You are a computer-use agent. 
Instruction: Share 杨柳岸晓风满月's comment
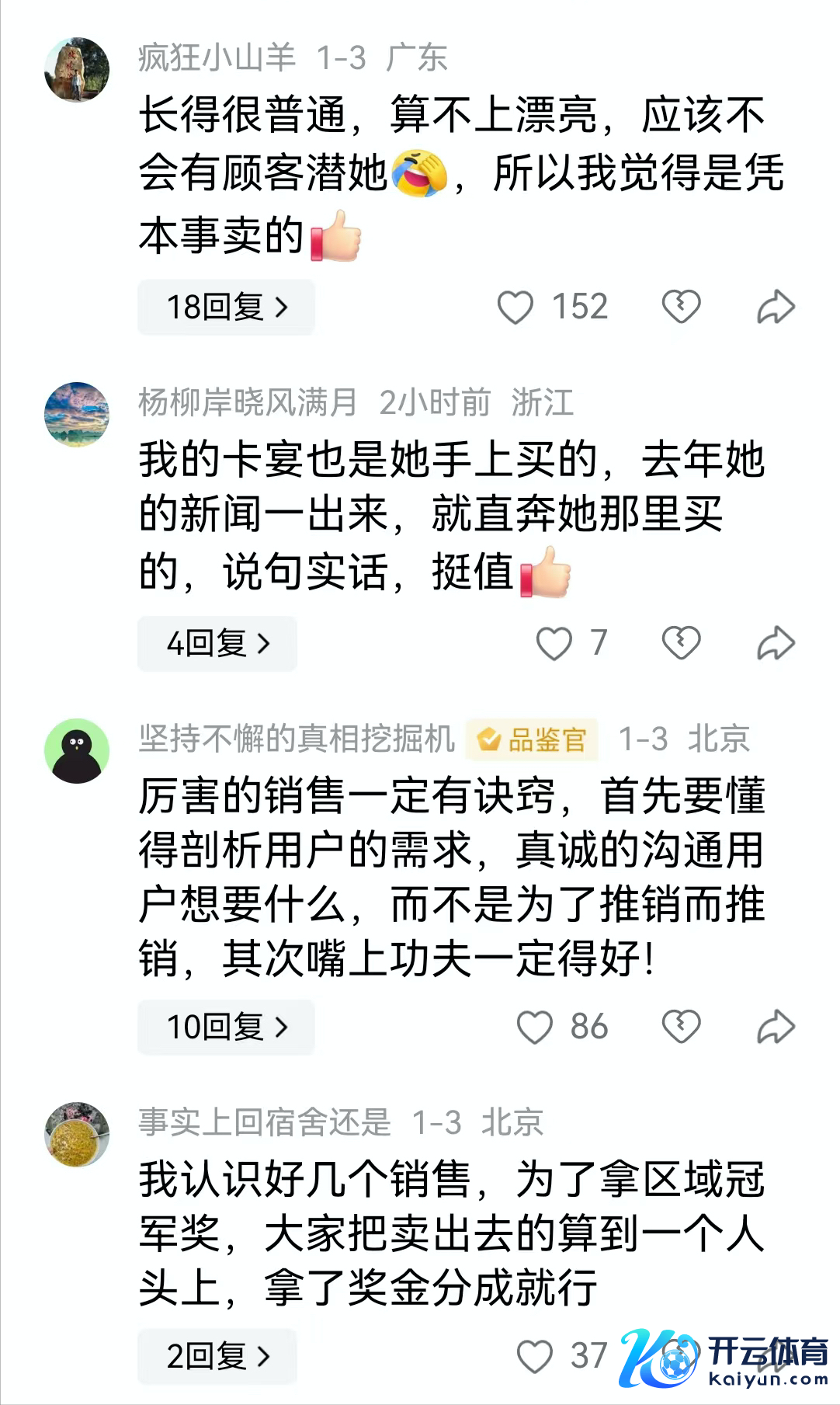776,643
